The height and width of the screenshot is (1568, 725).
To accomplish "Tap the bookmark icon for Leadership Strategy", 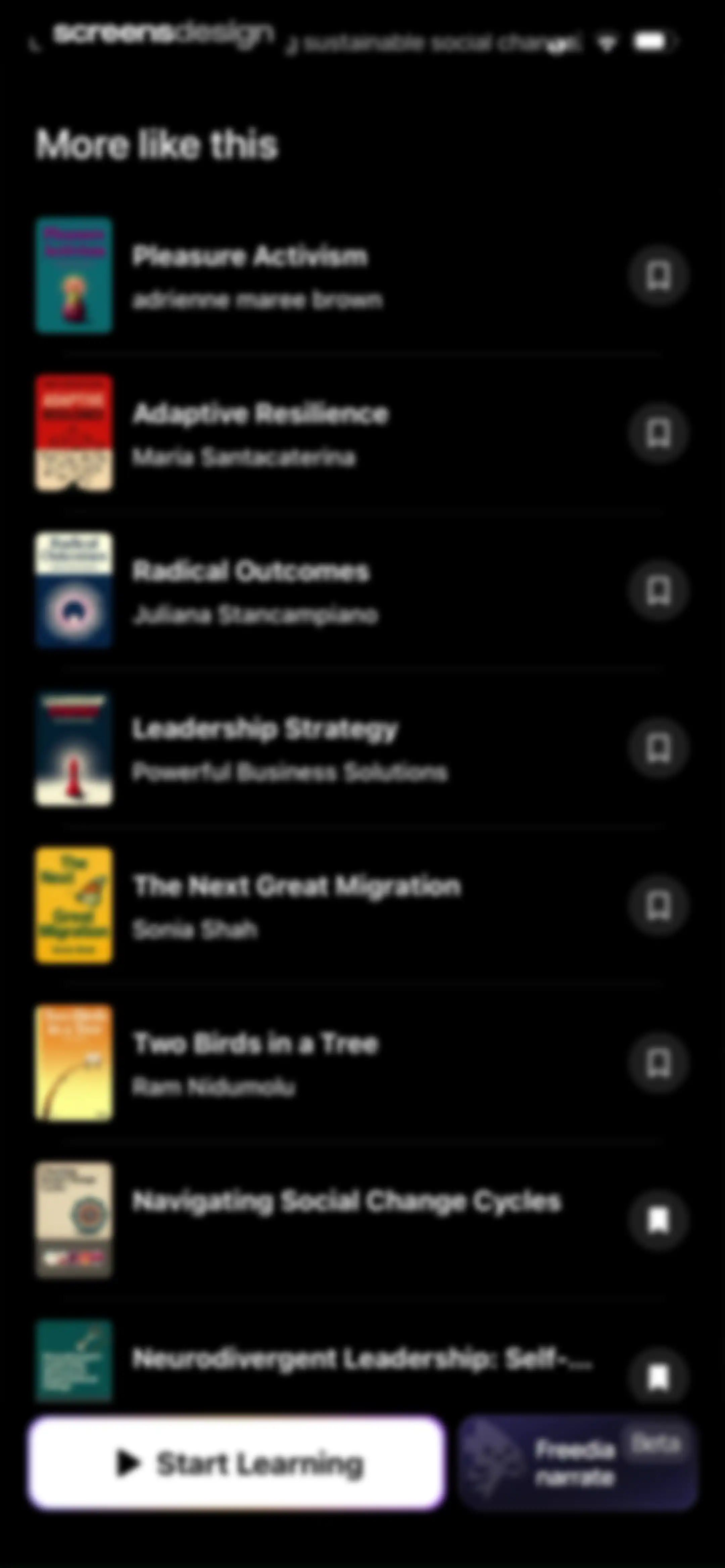I will pos(658,748).
